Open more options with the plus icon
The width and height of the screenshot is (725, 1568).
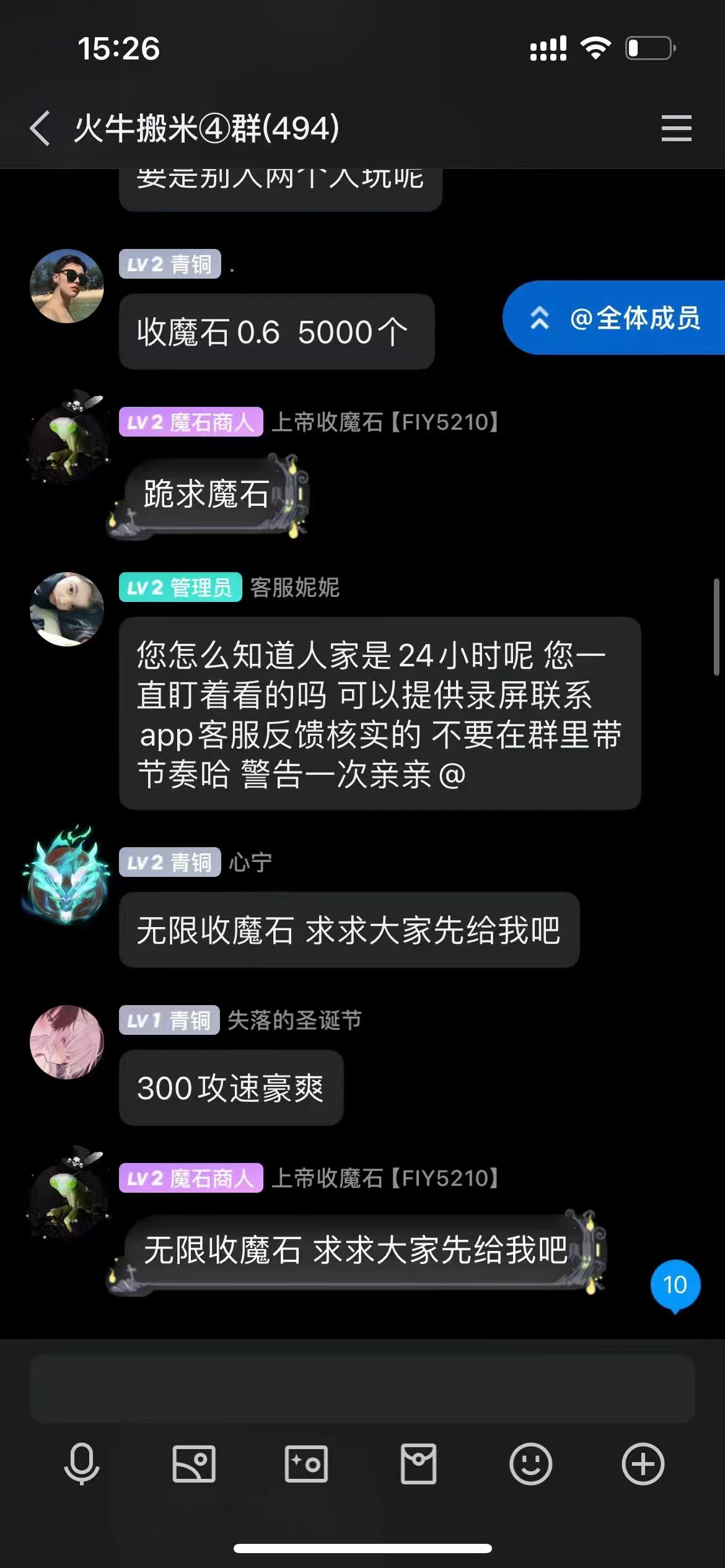(x=643, y=1464)
